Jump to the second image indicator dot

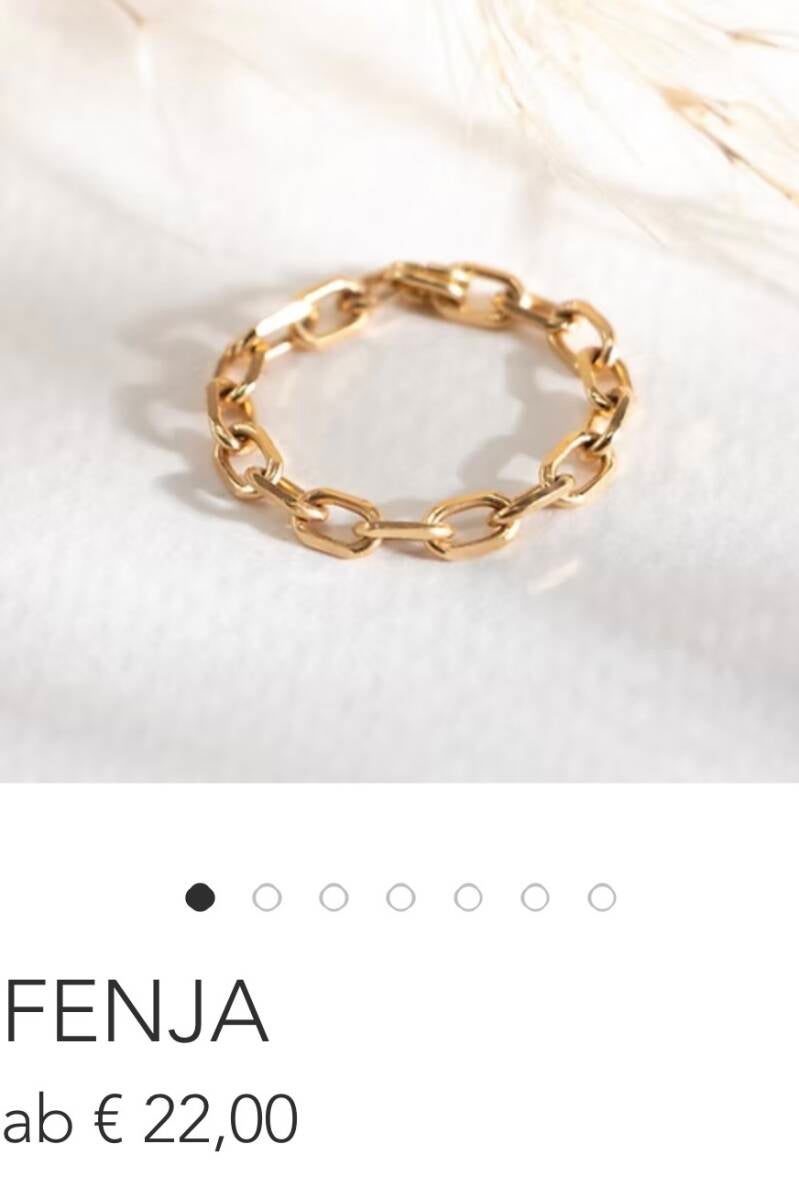point(267,898)
